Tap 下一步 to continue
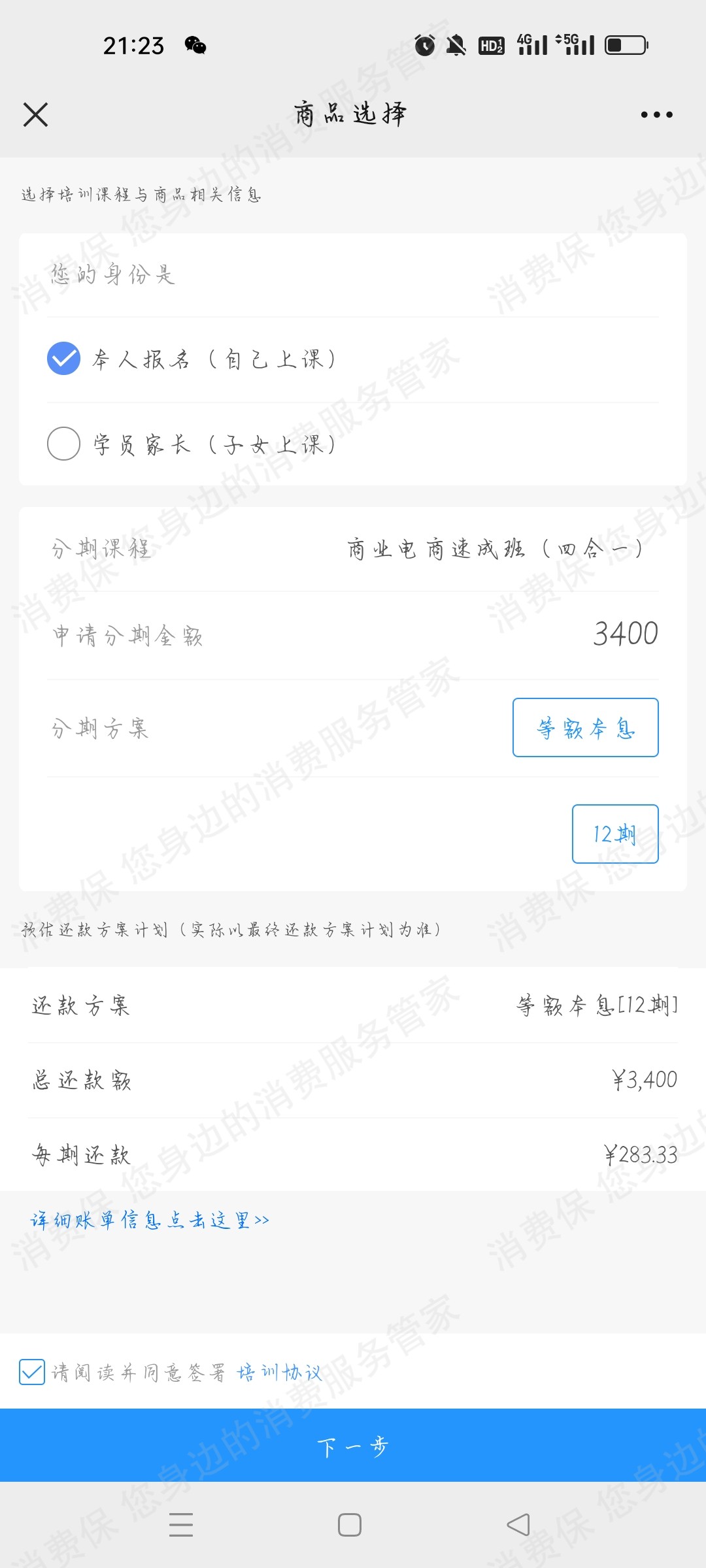Image resolution: width=706 pixels, height=1568 pixels. coord(353,1445)
